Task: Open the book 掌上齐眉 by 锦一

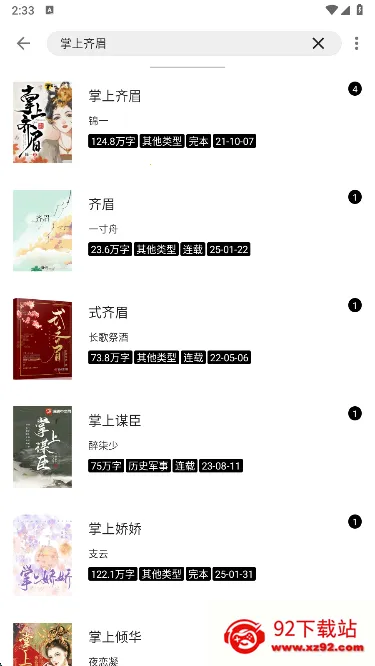Action: click(187, 122)
